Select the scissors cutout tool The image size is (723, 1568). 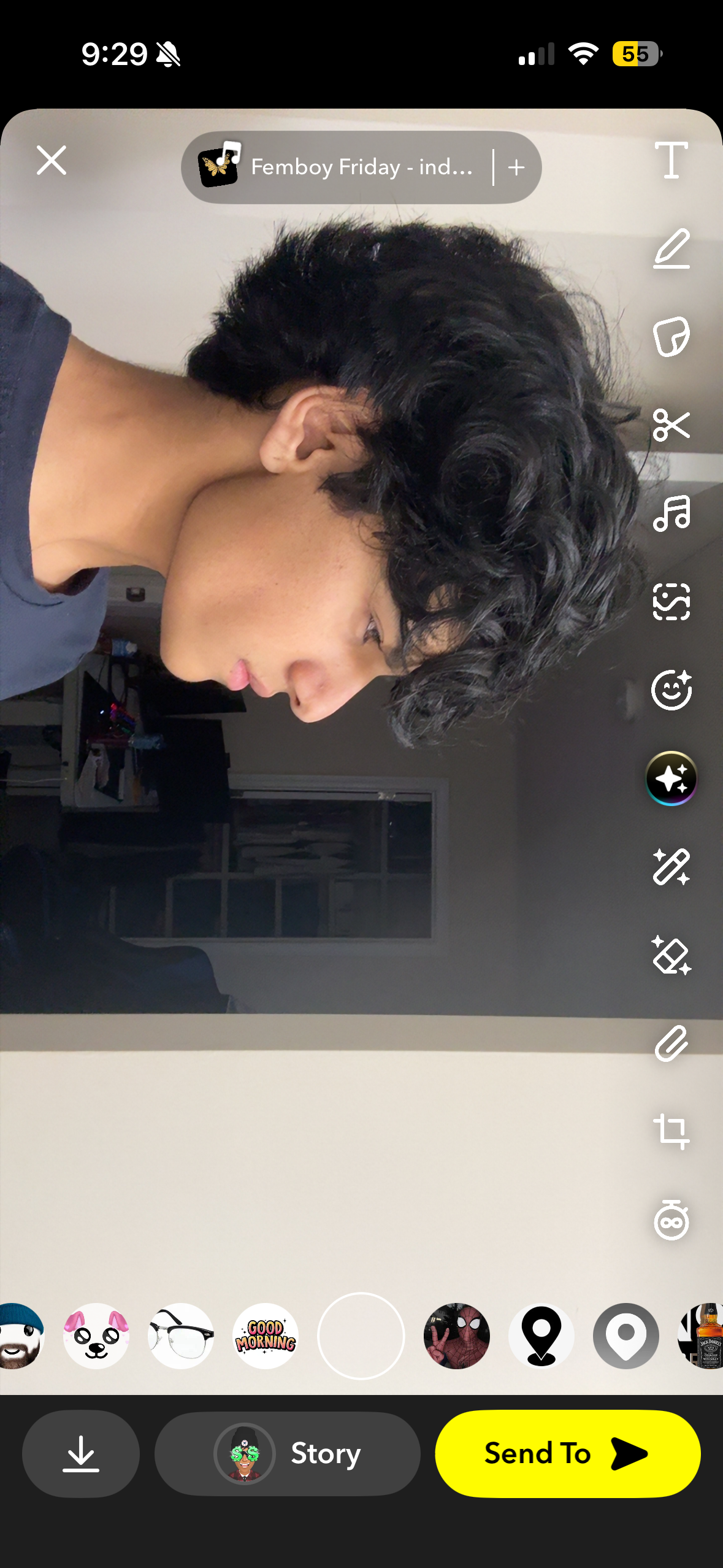671,425
